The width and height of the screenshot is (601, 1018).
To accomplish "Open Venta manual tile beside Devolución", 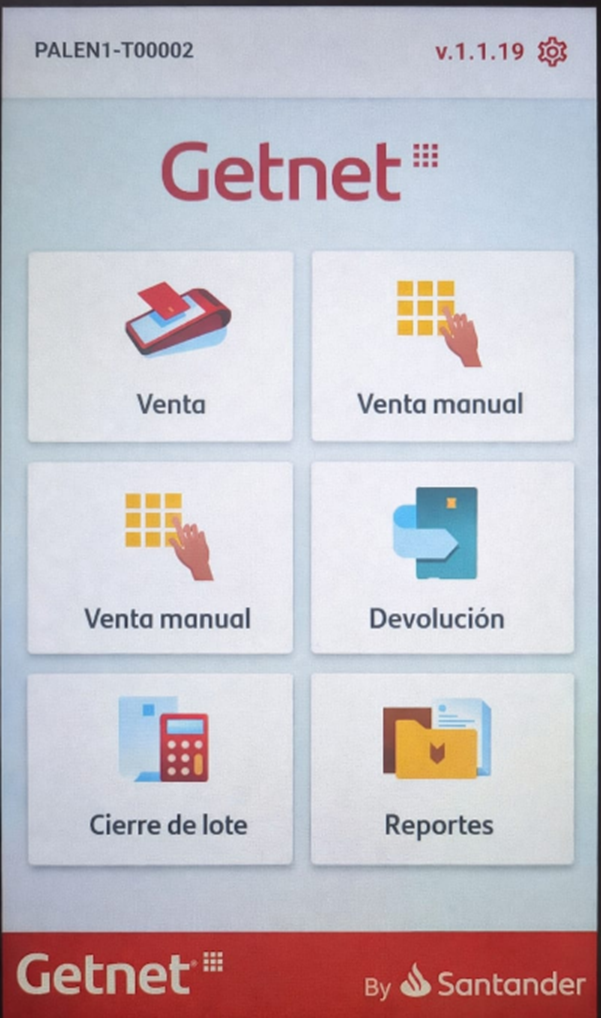I will click(x=160, y=558).
